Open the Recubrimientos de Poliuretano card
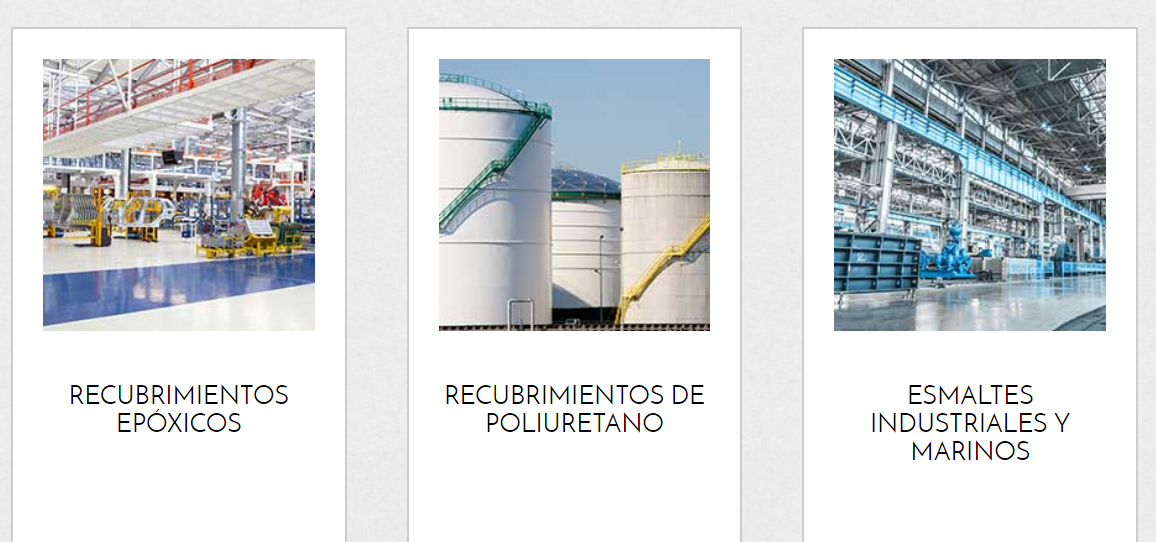Viewport: 1156px width, 542px height. coord(574,408)
